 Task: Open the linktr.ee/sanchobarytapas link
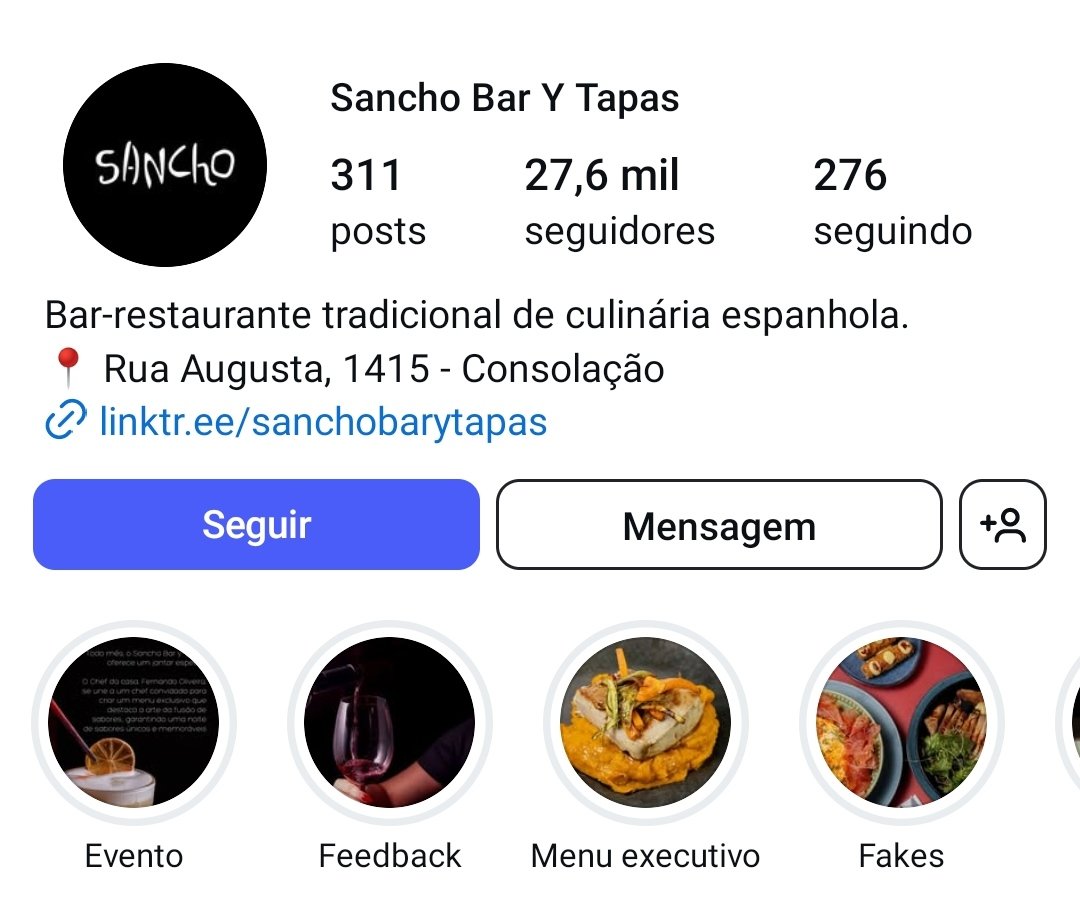[322, 422]
